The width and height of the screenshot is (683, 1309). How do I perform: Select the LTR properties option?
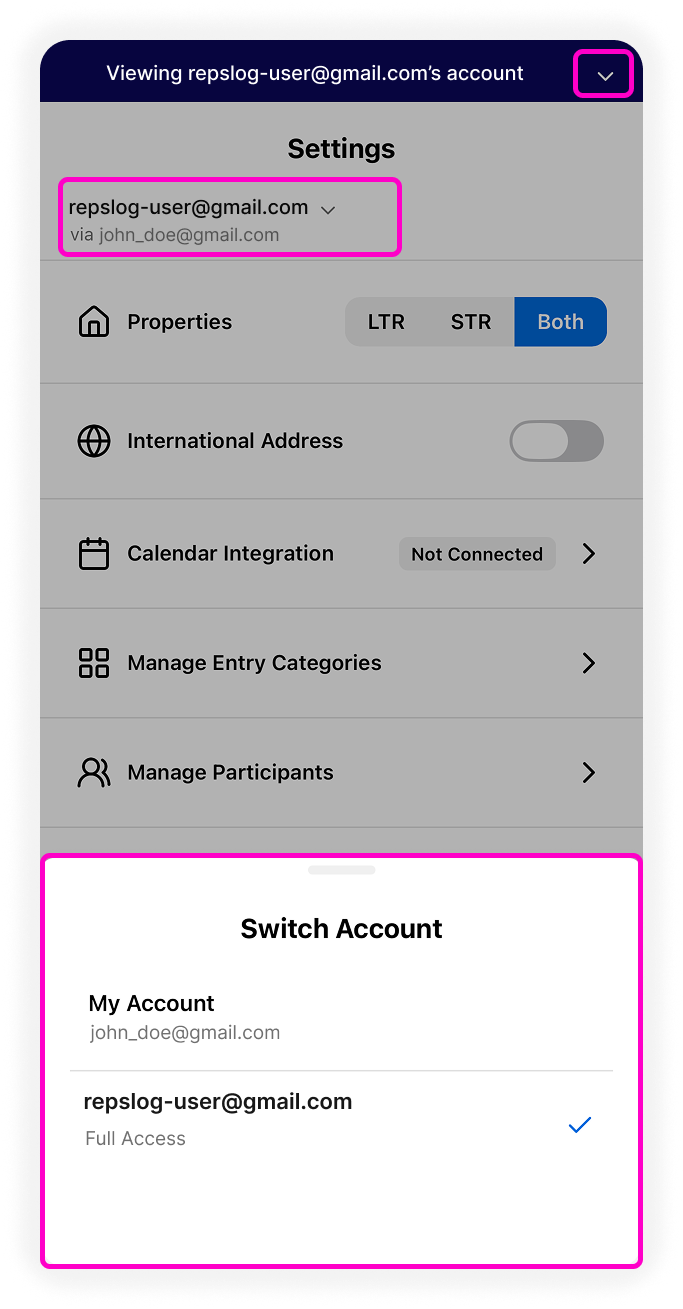point(386,322)
